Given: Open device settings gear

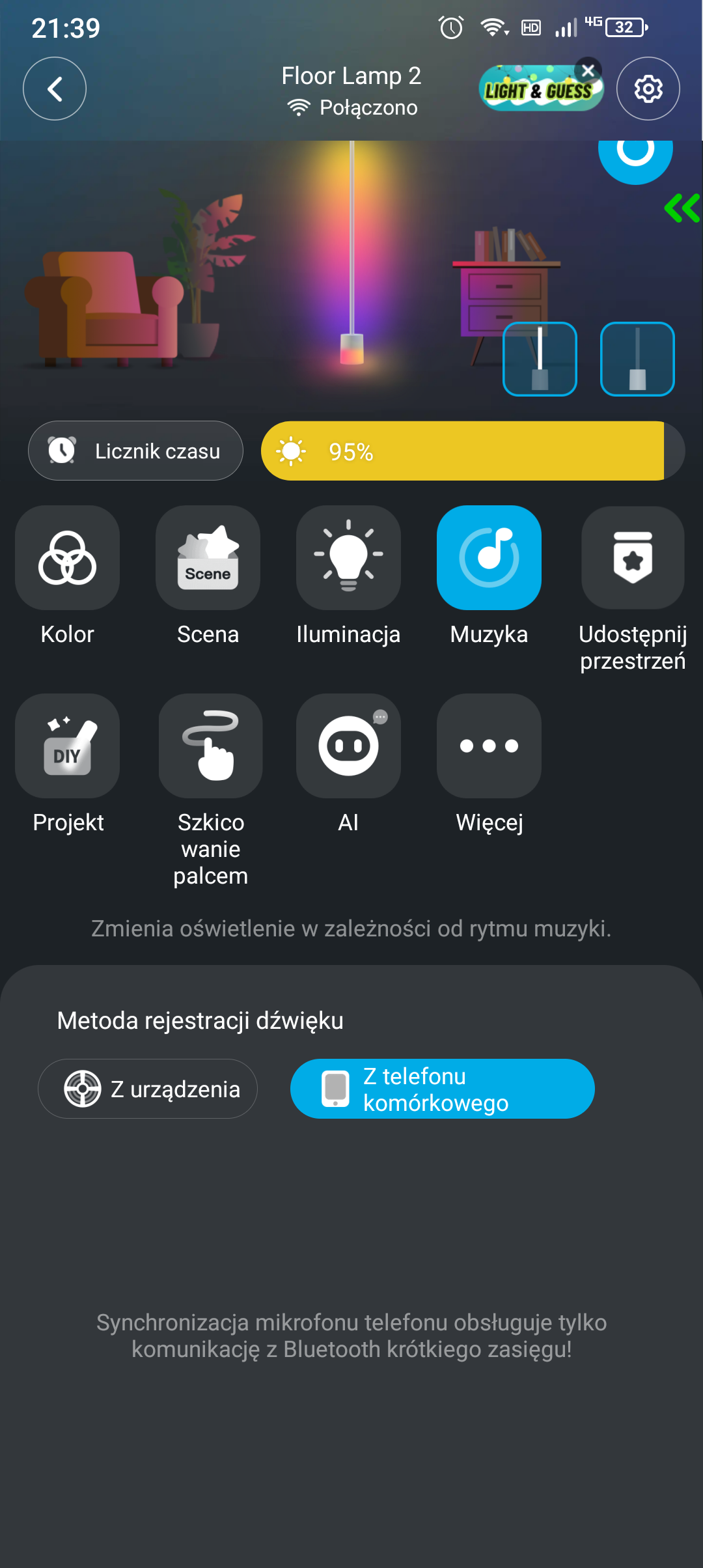Looking at the screenshot, I should coord(648,89).
